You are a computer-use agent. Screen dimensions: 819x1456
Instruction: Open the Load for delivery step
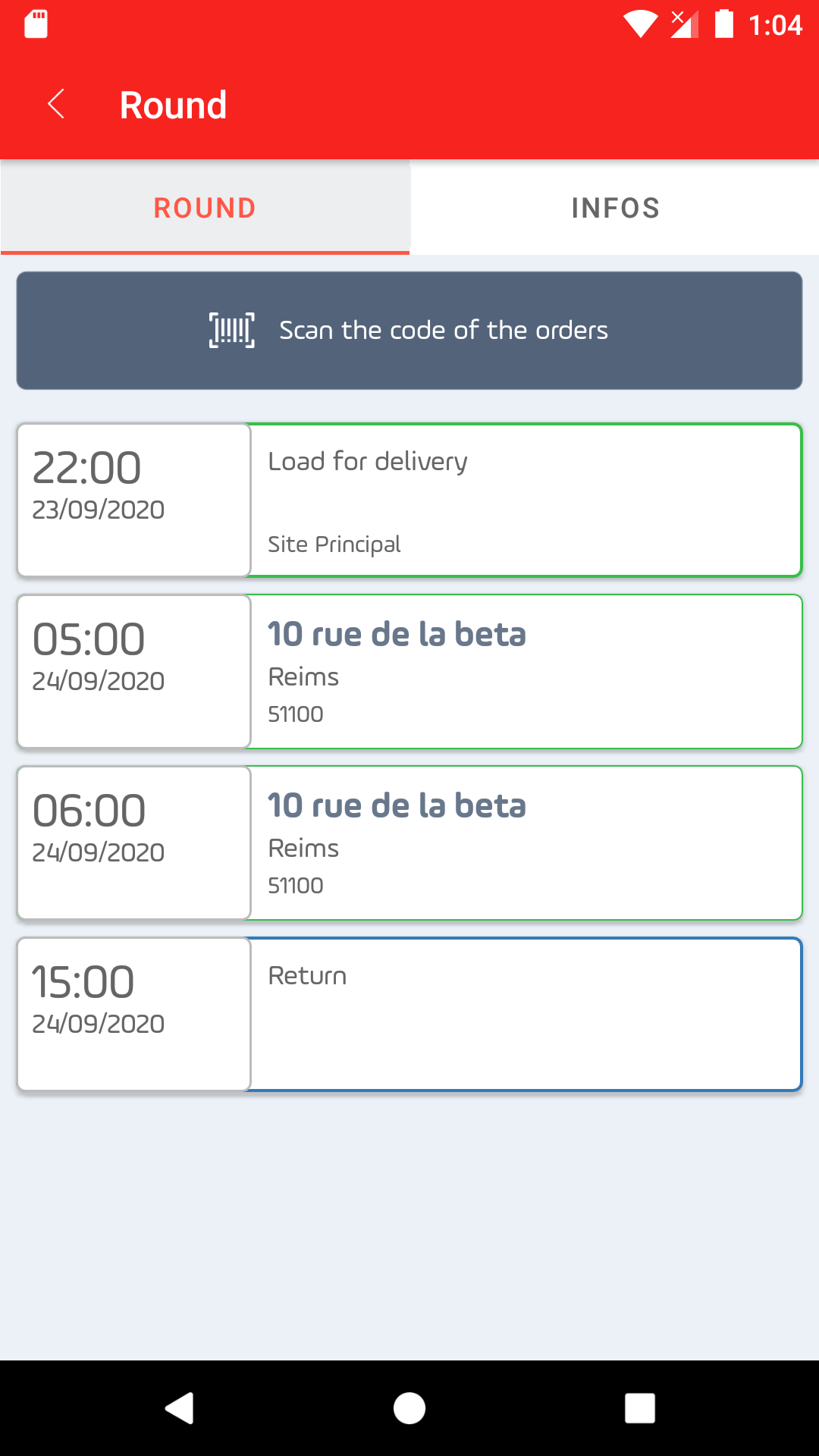click(x=409, y=500)
